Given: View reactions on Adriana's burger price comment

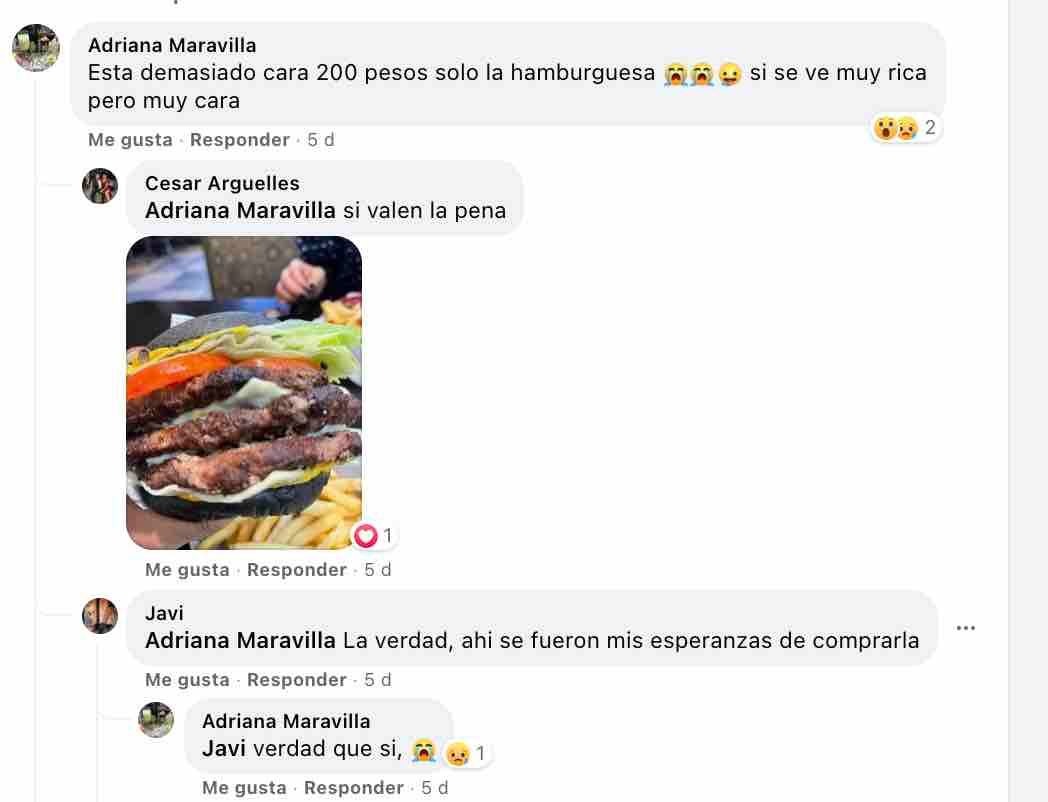Looking at the screenshot, I should click(x=906, y=128).
